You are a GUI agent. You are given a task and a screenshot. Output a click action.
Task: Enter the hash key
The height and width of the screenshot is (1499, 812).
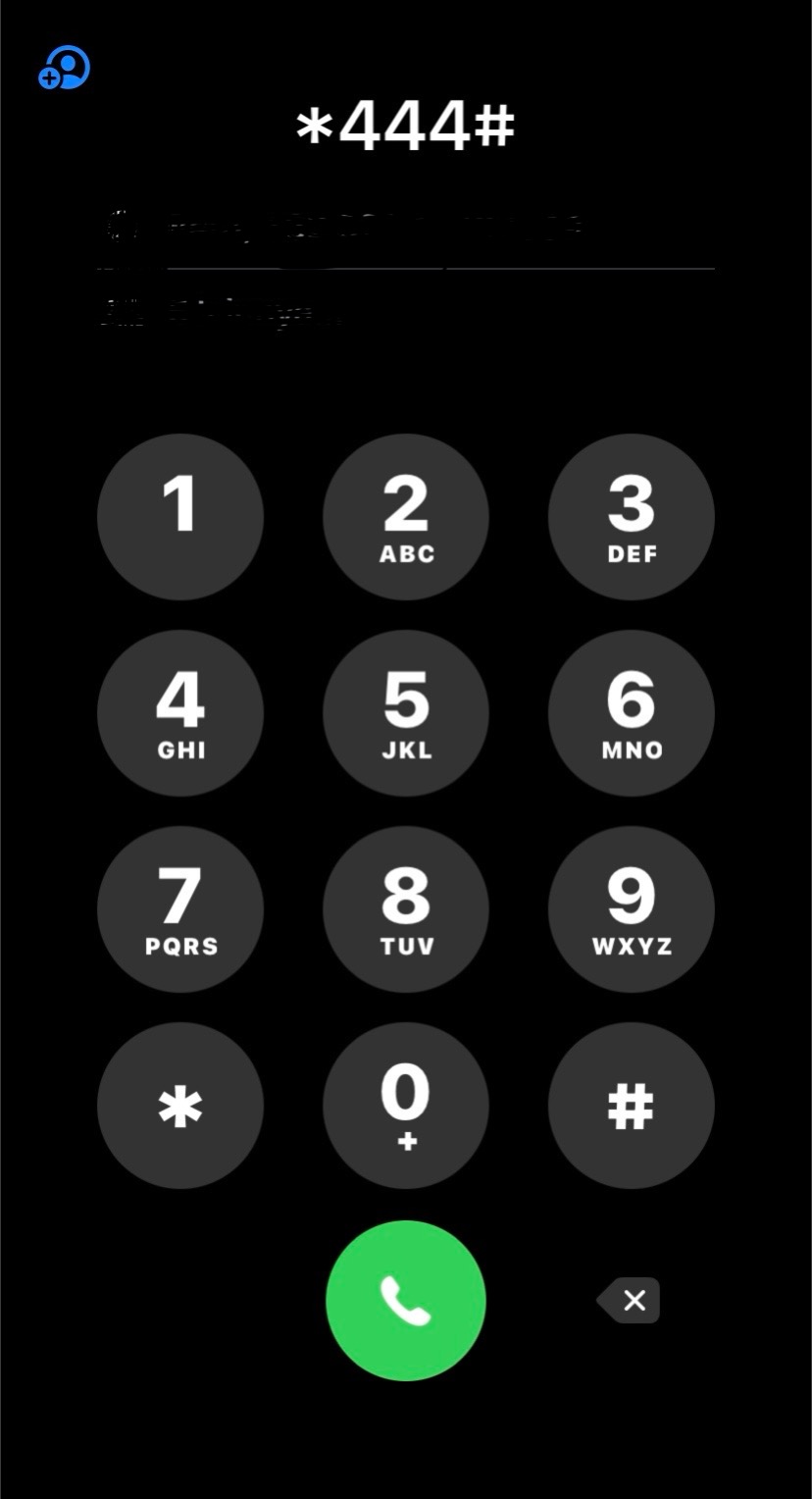(x=632, y=1106)
